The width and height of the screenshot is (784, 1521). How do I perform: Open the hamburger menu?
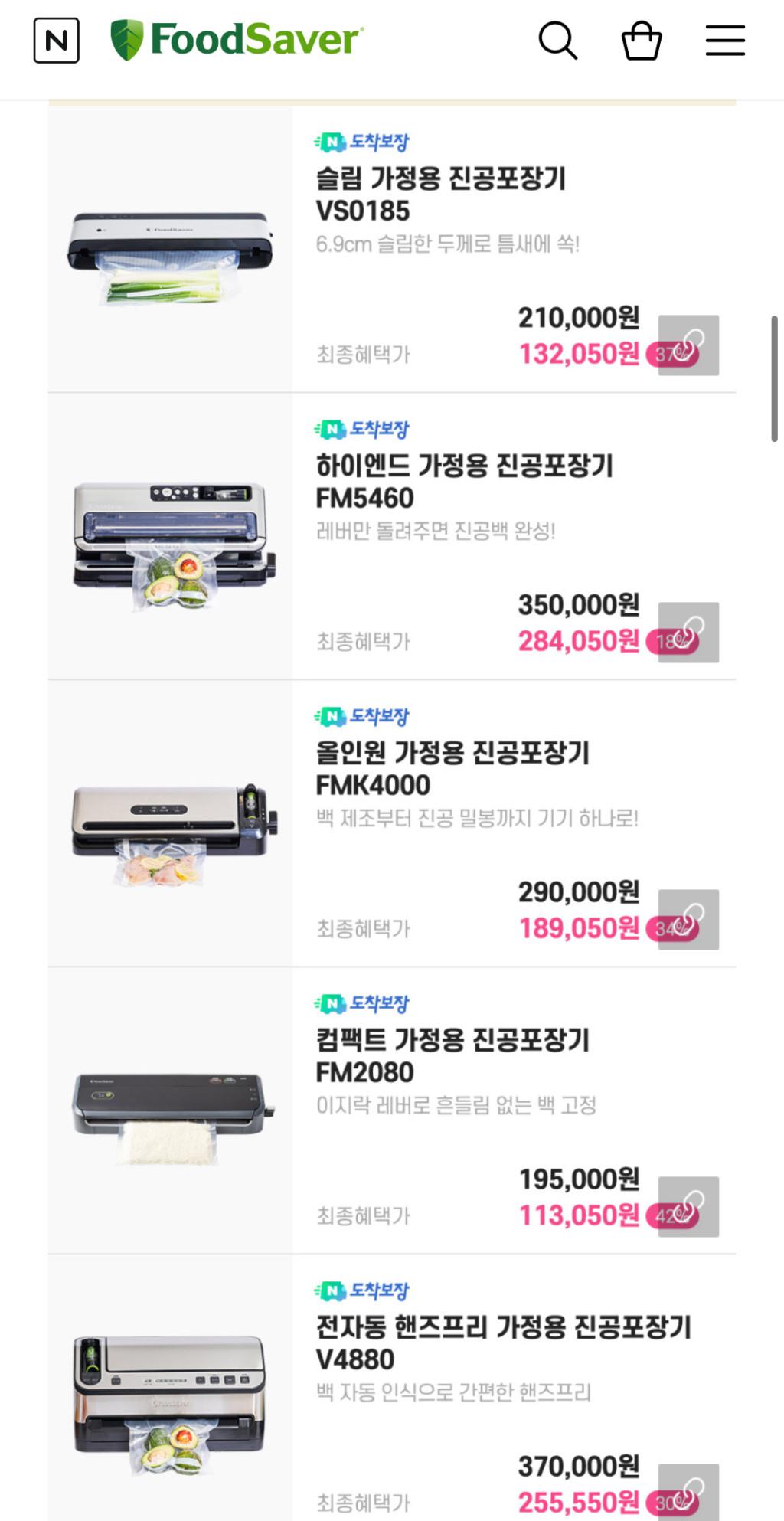point(724,41)
